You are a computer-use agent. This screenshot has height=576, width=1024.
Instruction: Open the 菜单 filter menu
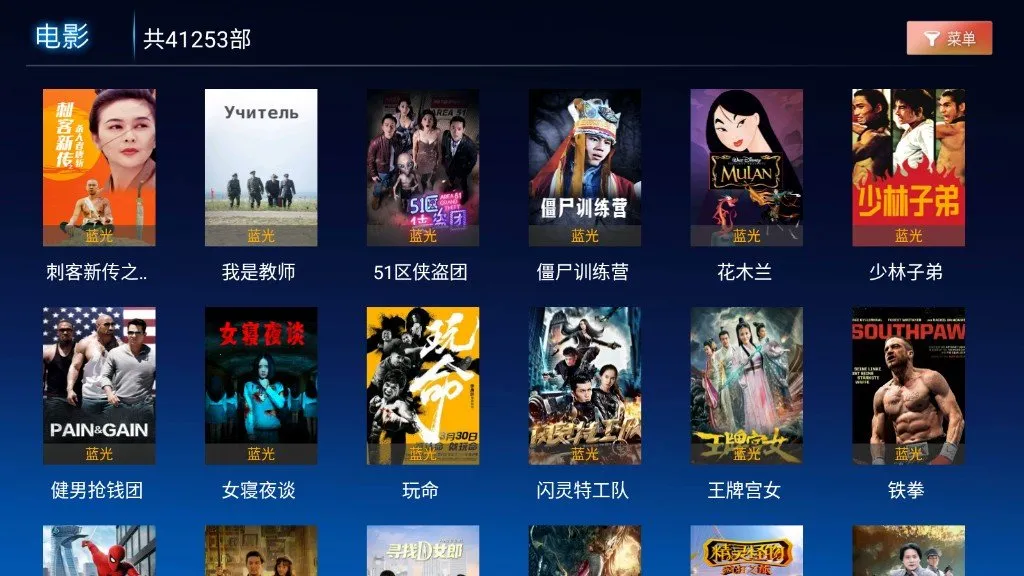949,38
